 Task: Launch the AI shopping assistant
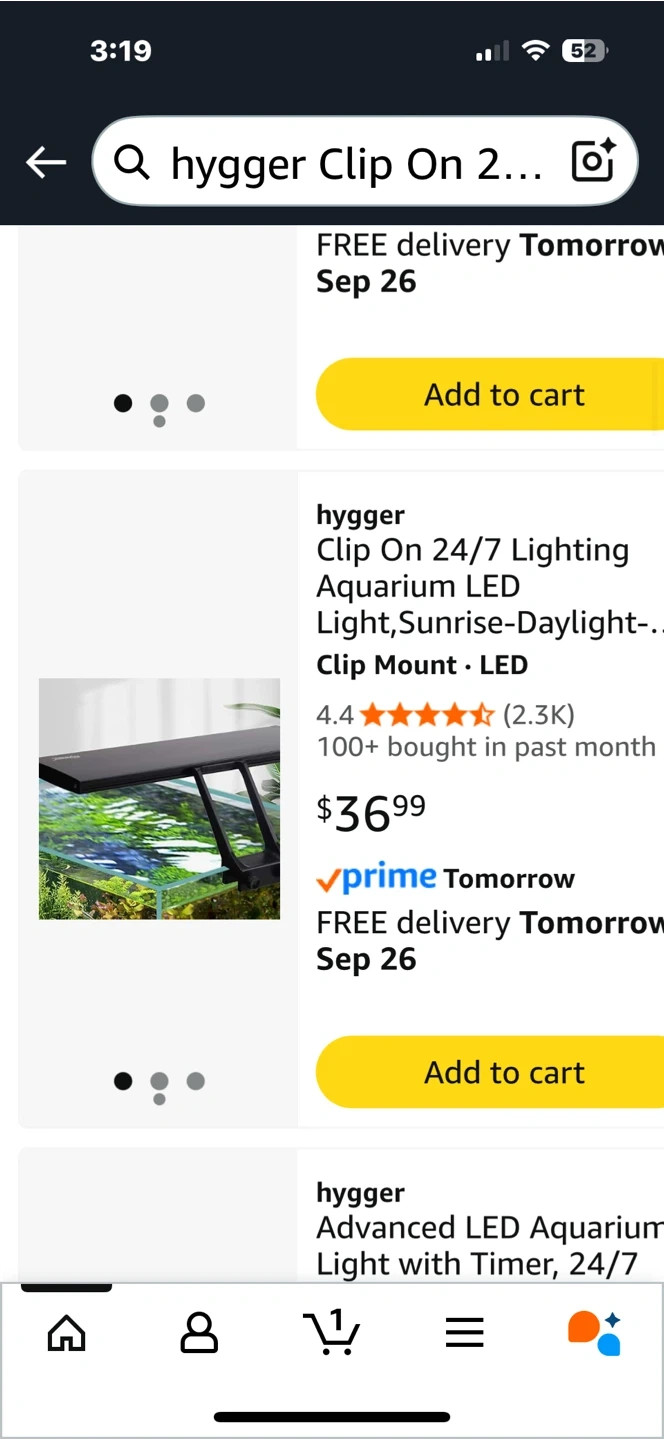[x=595, y=1332]
